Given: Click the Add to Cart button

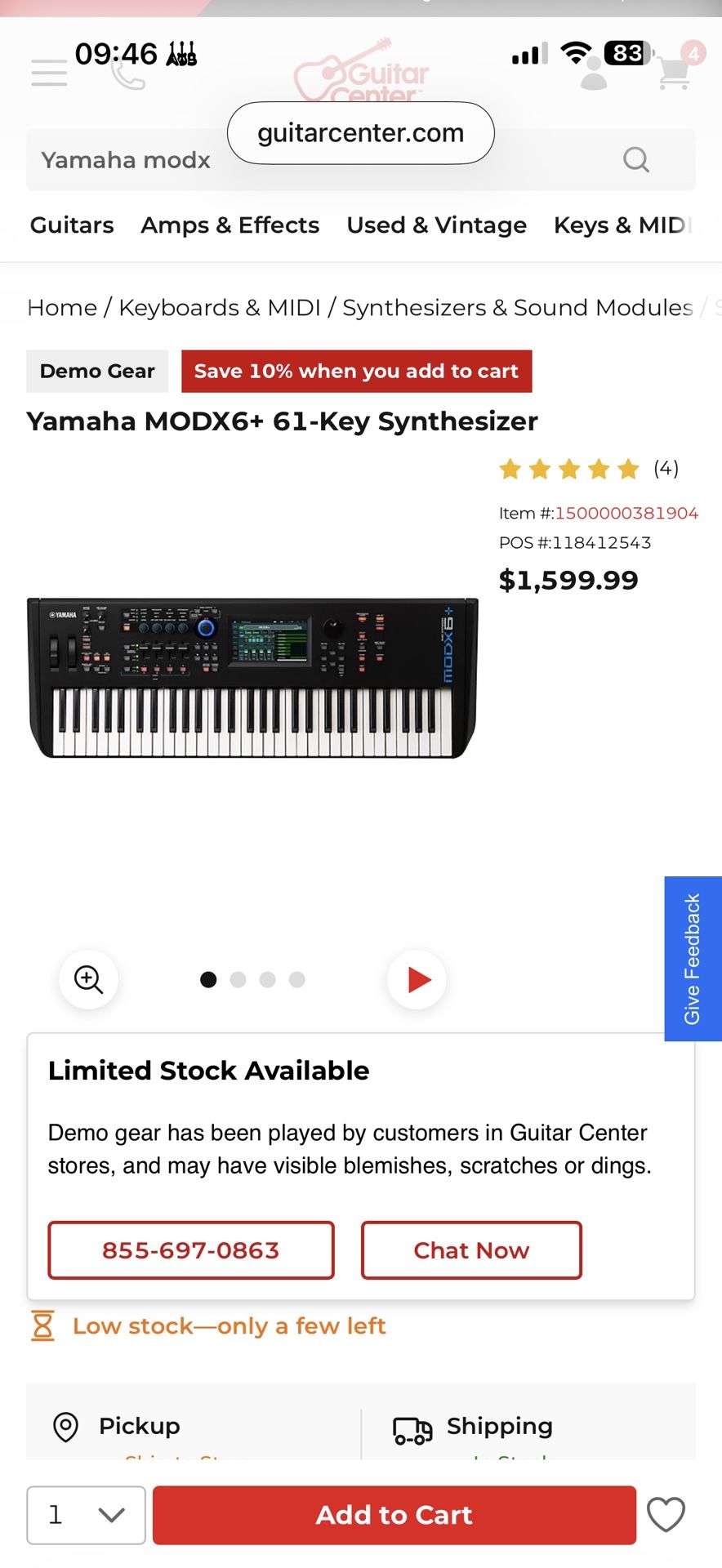Looking at the screenshot, I should 394,1516.
